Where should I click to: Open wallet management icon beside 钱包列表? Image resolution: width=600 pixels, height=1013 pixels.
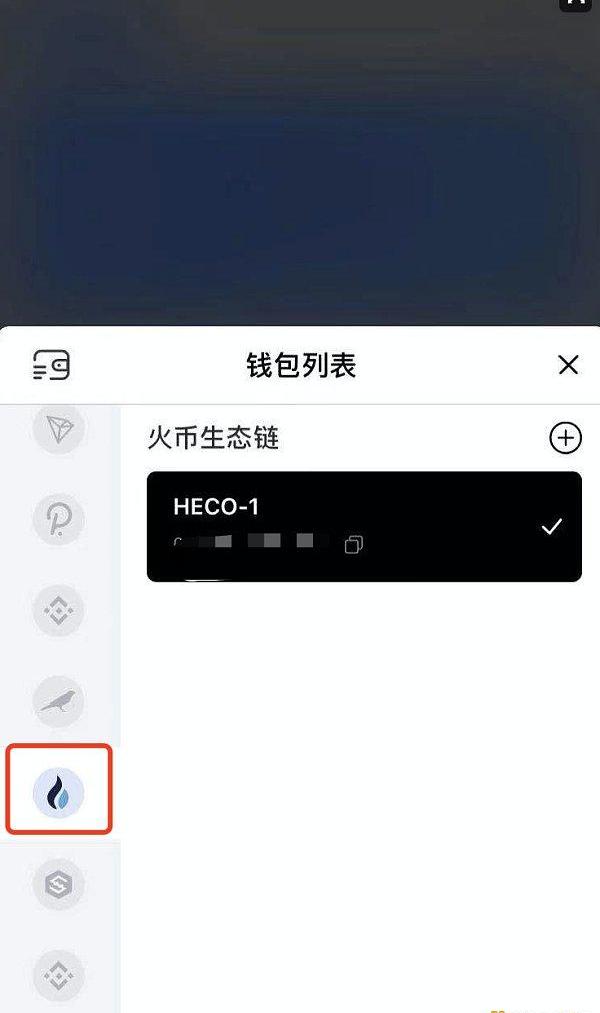[51, 365]
